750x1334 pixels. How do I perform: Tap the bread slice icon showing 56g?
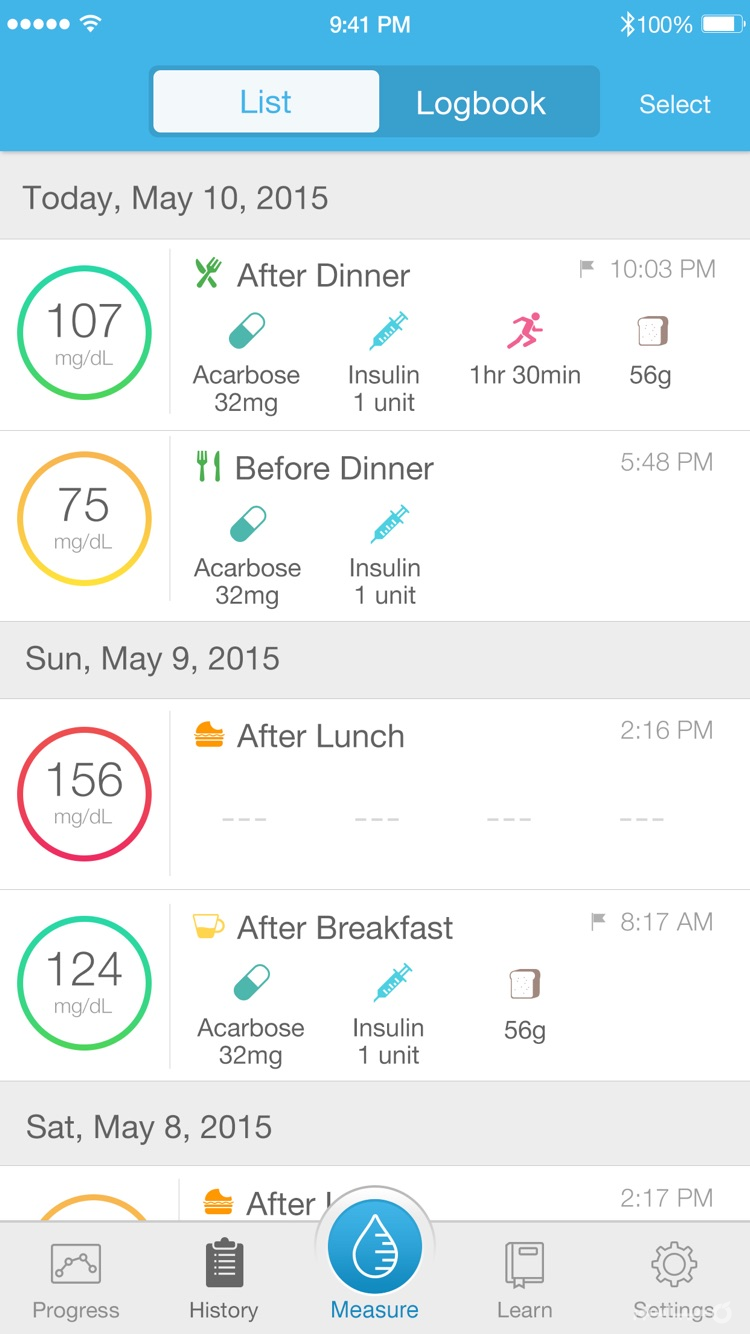pyautogui.click(x=652, y=328)
